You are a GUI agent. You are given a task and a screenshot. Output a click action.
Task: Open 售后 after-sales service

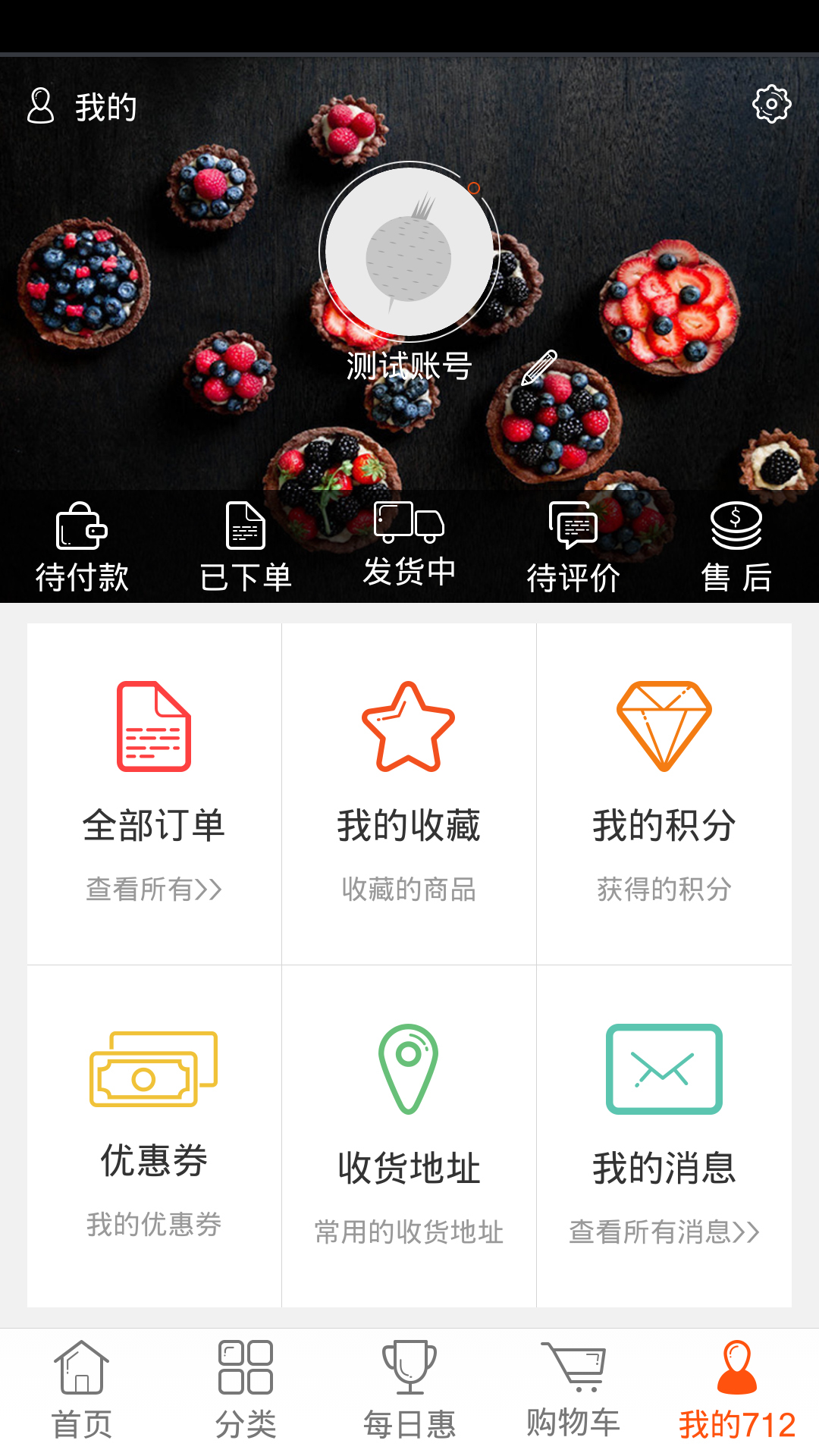tap(736, 548)
